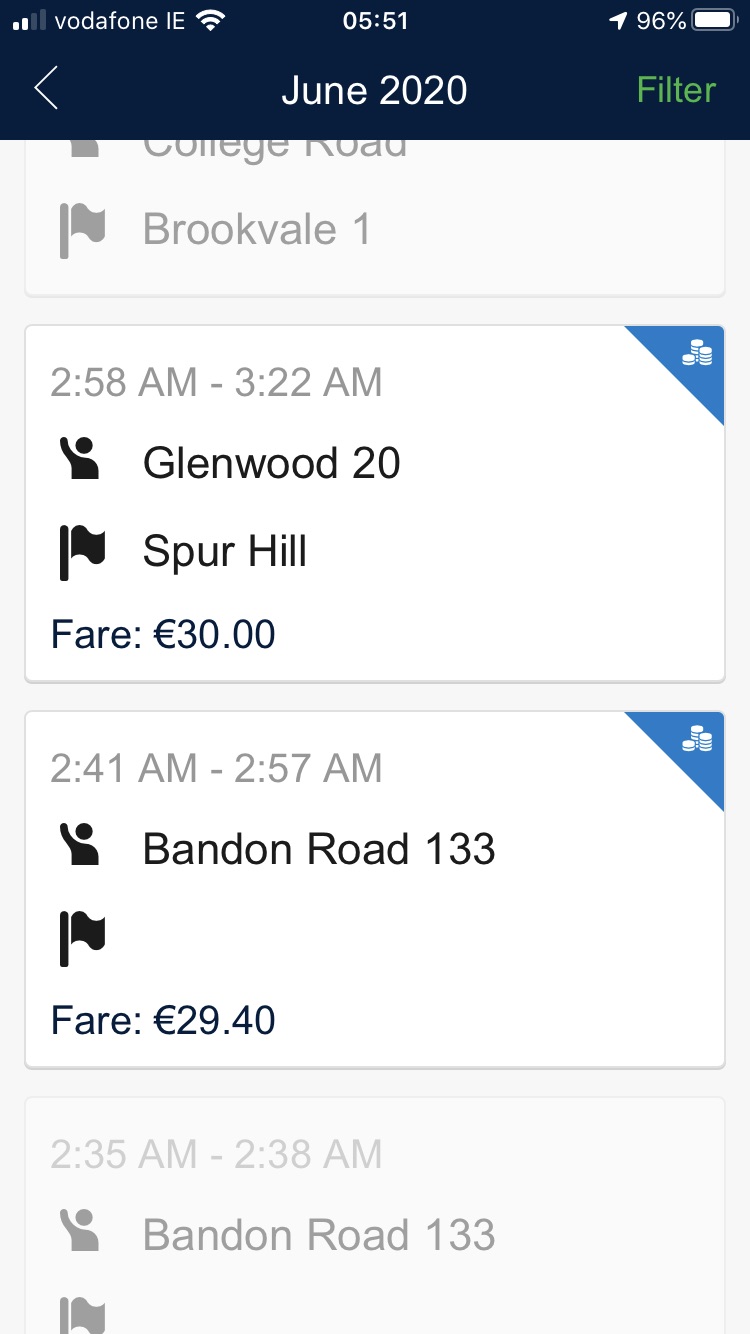View the 2:41 AM Bandon Road trip

(374, 890)
